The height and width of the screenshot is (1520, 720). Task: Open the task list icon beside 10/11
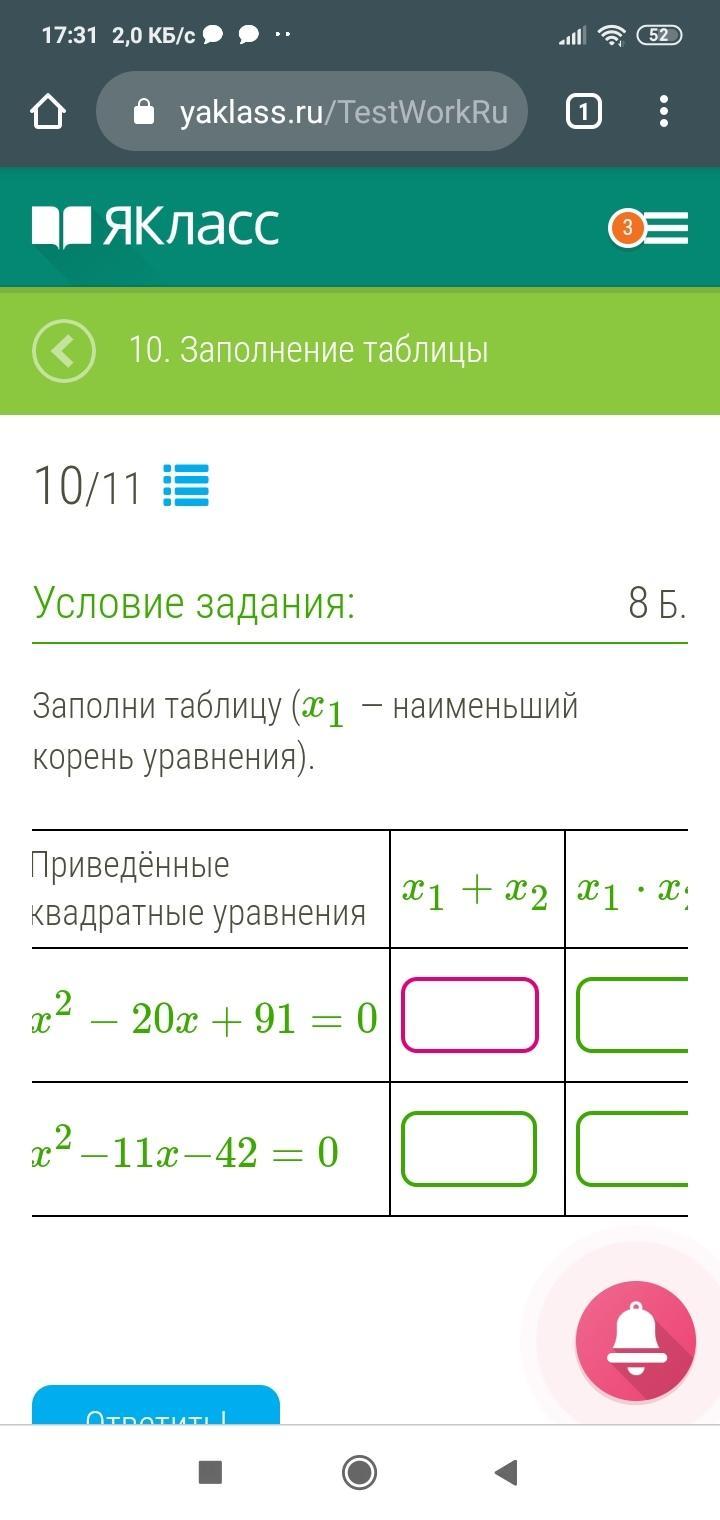click(186, 486)
